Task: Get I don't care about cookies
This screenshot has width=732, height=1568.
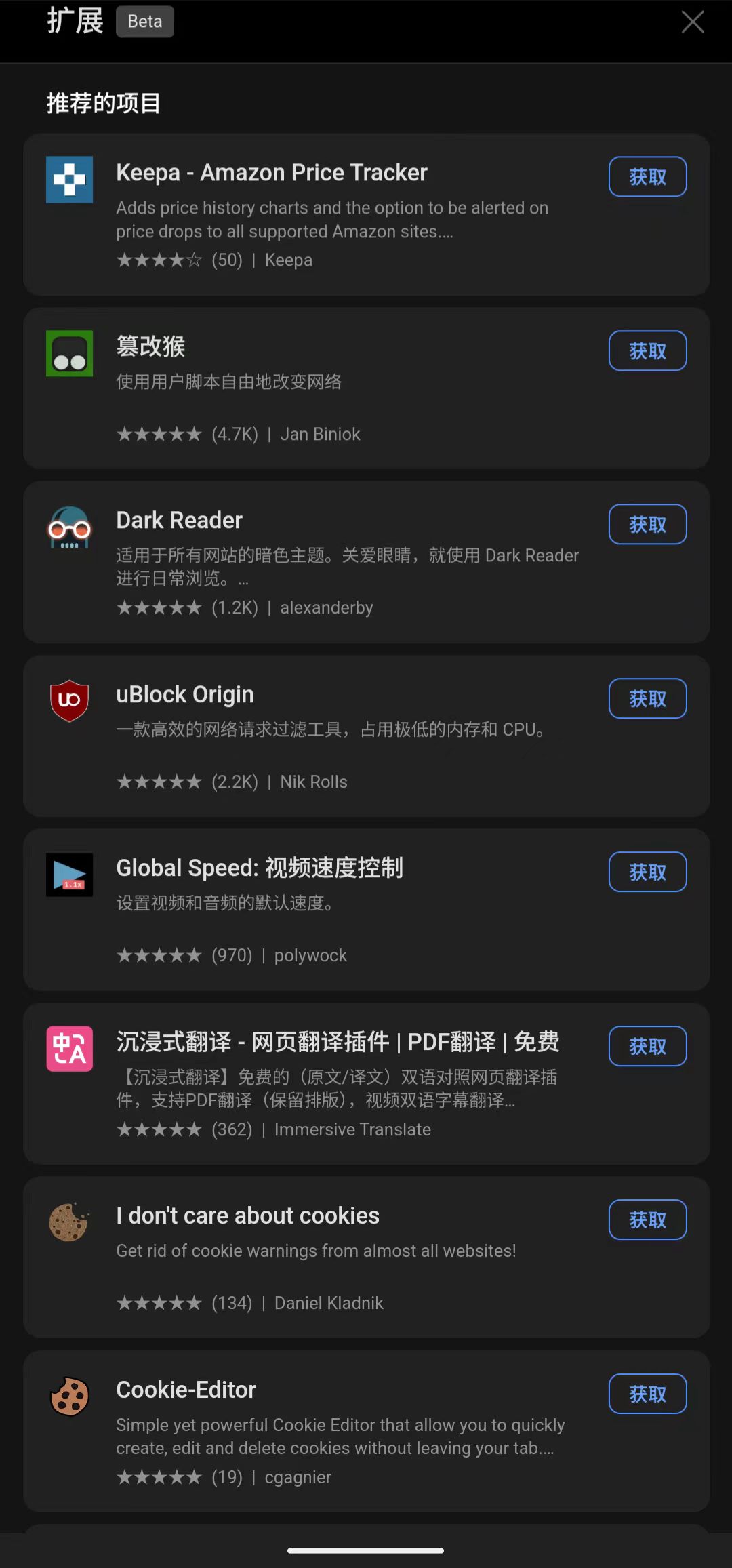Action: (x=647, y=1220)
